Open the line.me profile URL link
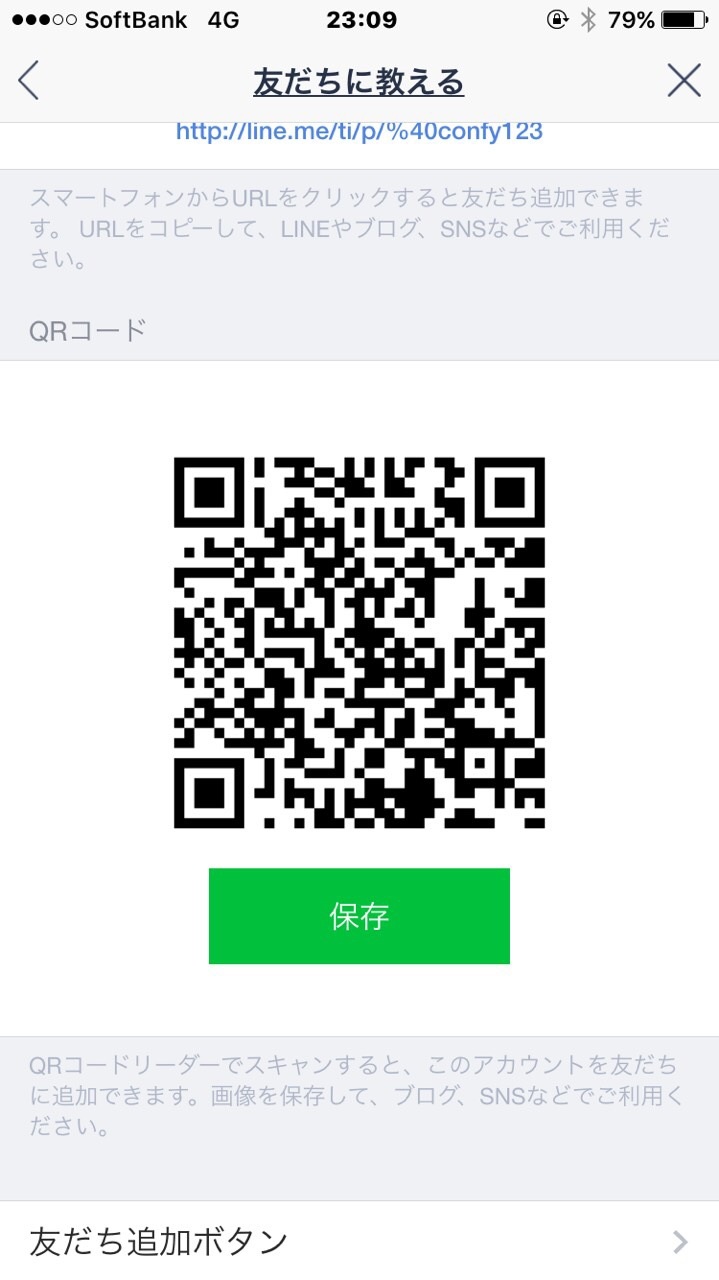The height and width of the screenshot is (1280, 719). tap(359, 131)
